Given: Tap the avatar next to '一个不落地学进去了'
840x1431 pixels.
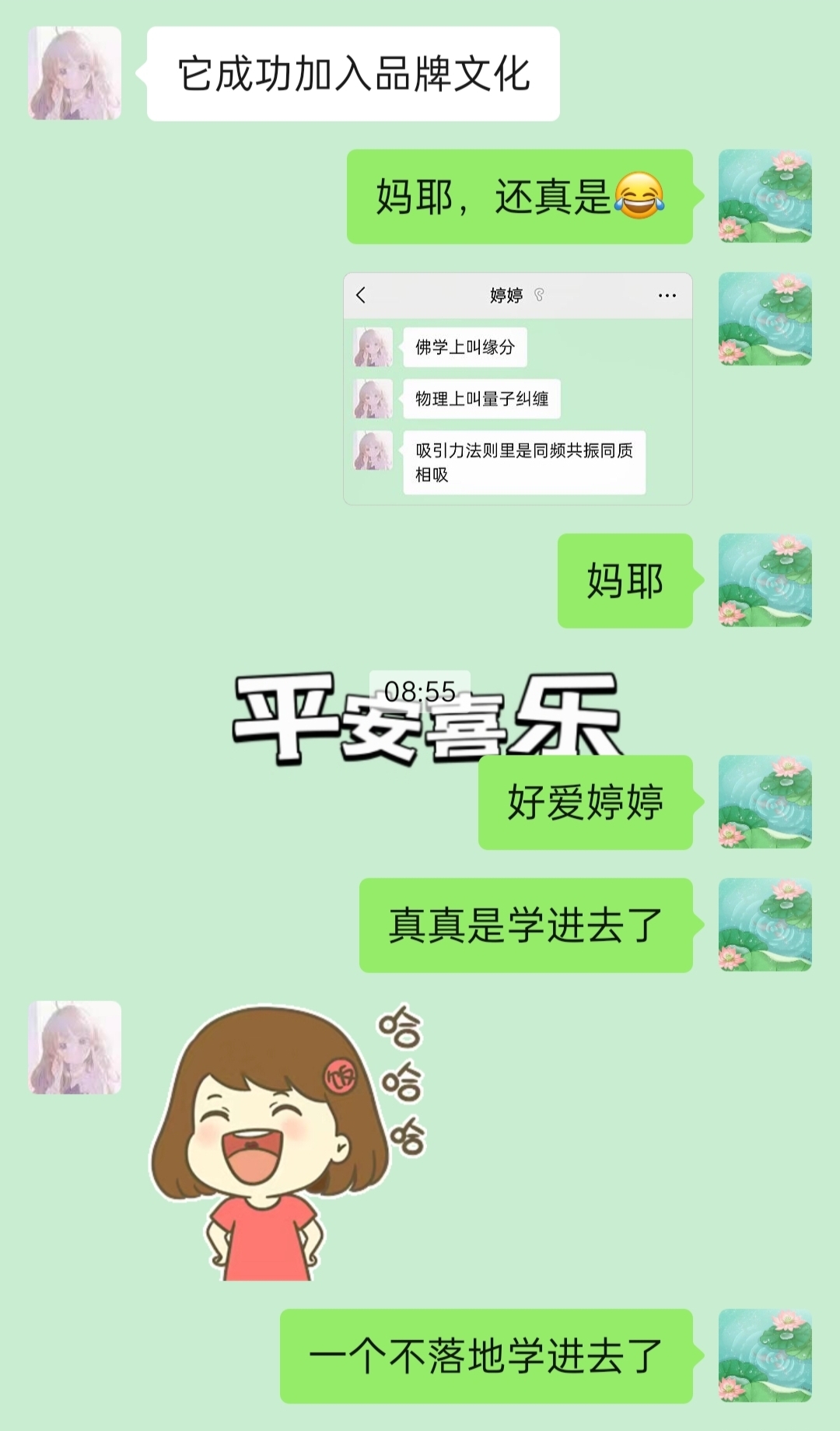Looking at the screenshot, I should [765, 1356].
